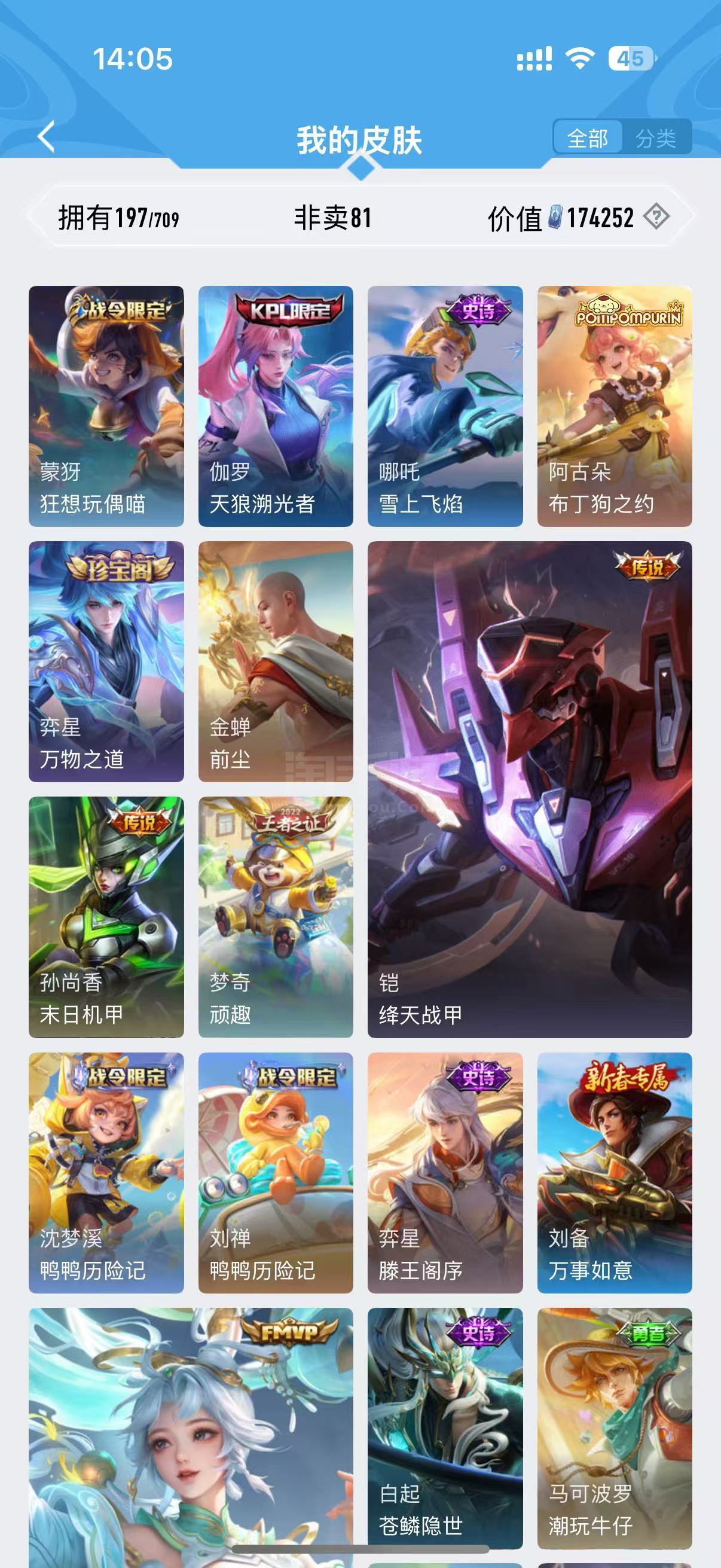Go back using the top-left arrow
The image size is (721, 1568).
pos(46,136)
